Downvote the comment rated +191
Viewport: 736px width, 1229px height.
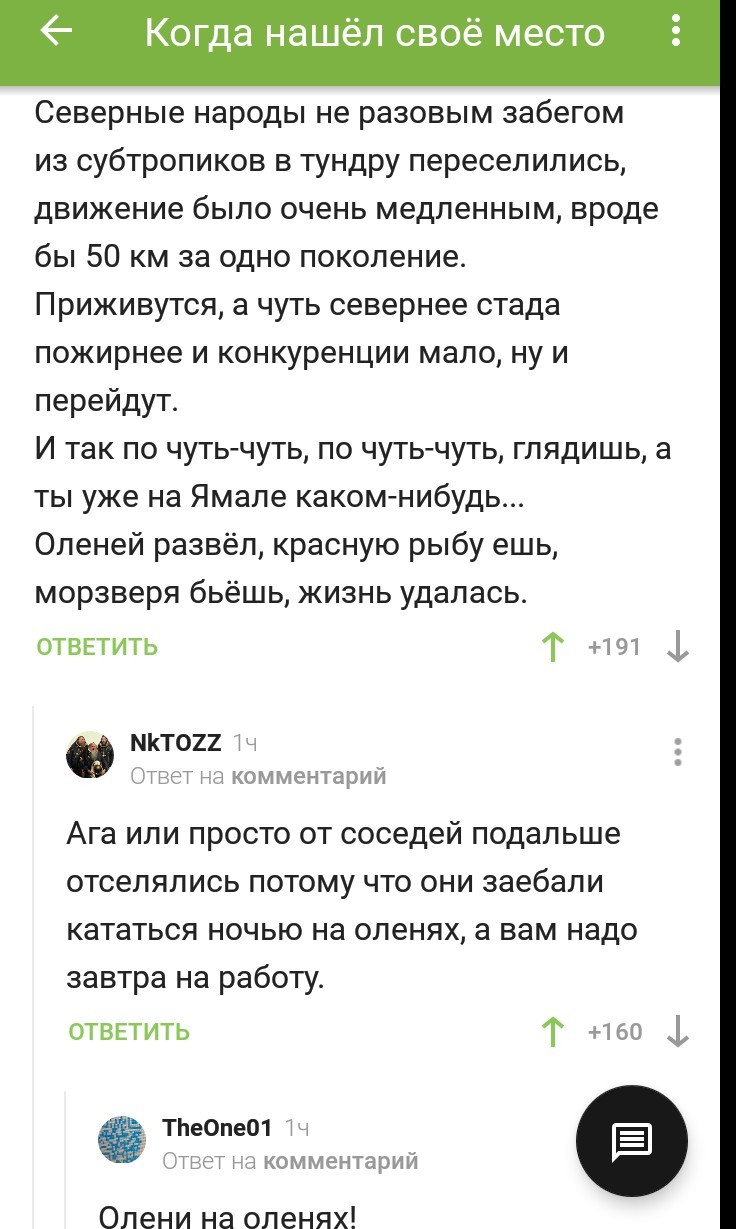(678, 647)
